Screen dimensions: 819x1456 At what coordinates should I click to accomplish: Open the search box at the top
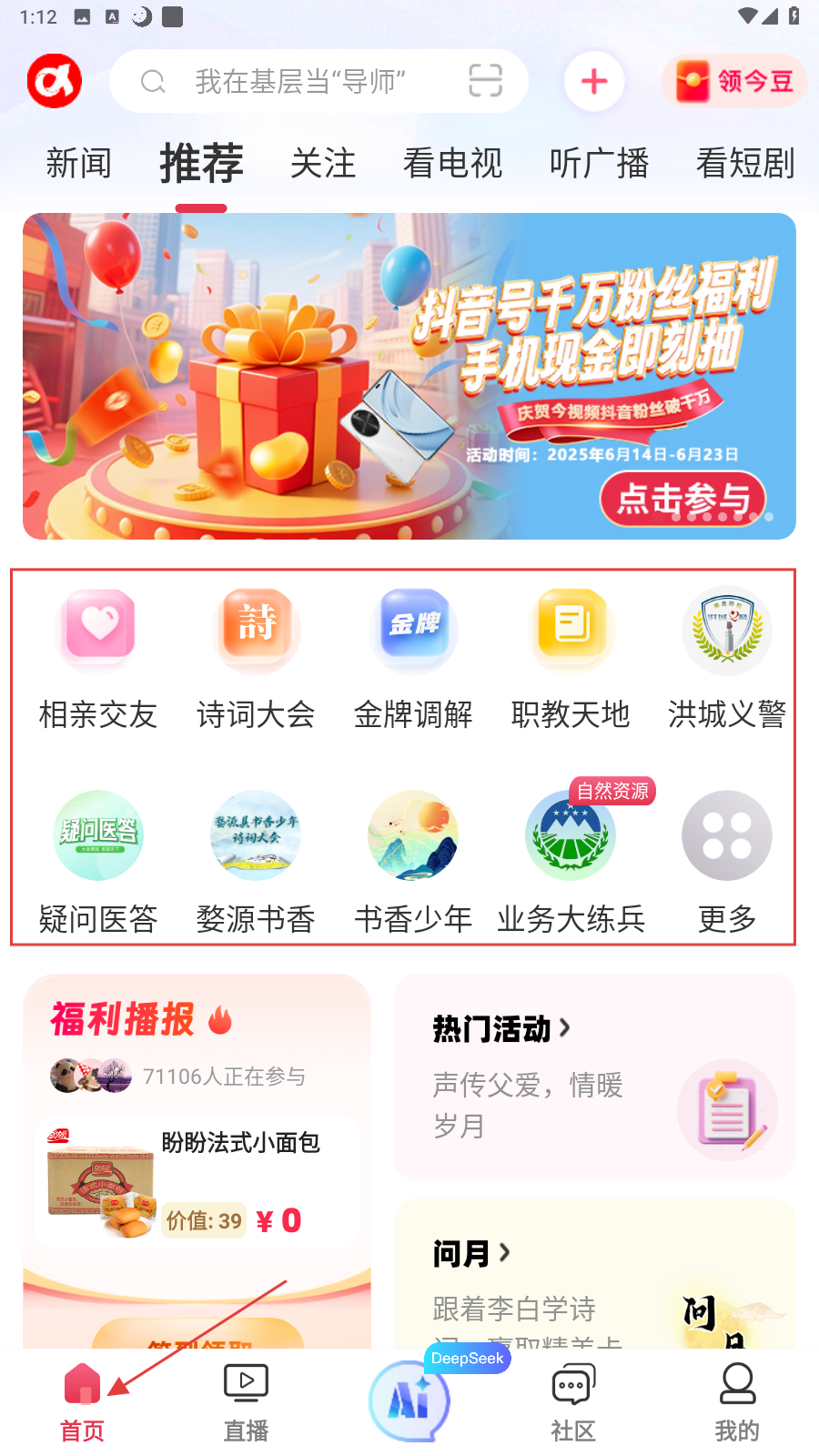(x=300, y=82)
